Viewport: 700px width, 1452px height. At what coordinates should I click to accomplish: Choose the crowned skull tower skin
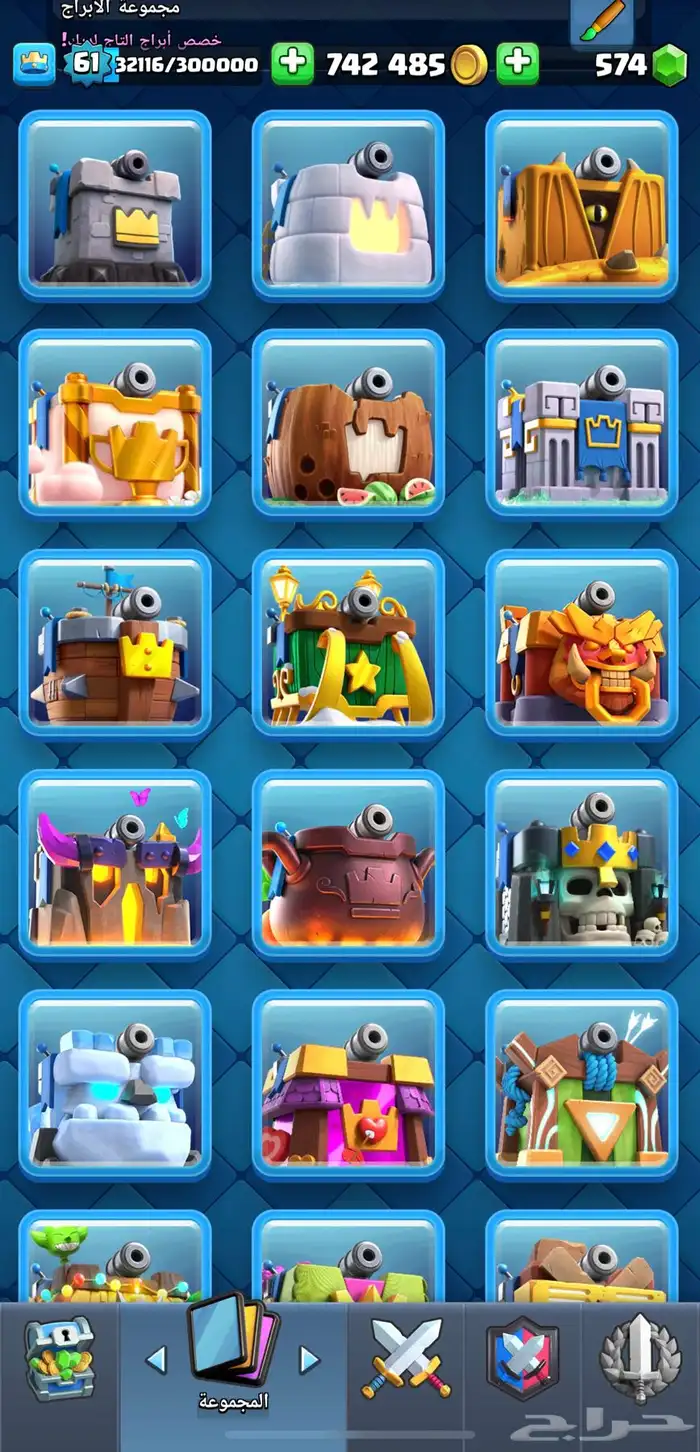581,865
